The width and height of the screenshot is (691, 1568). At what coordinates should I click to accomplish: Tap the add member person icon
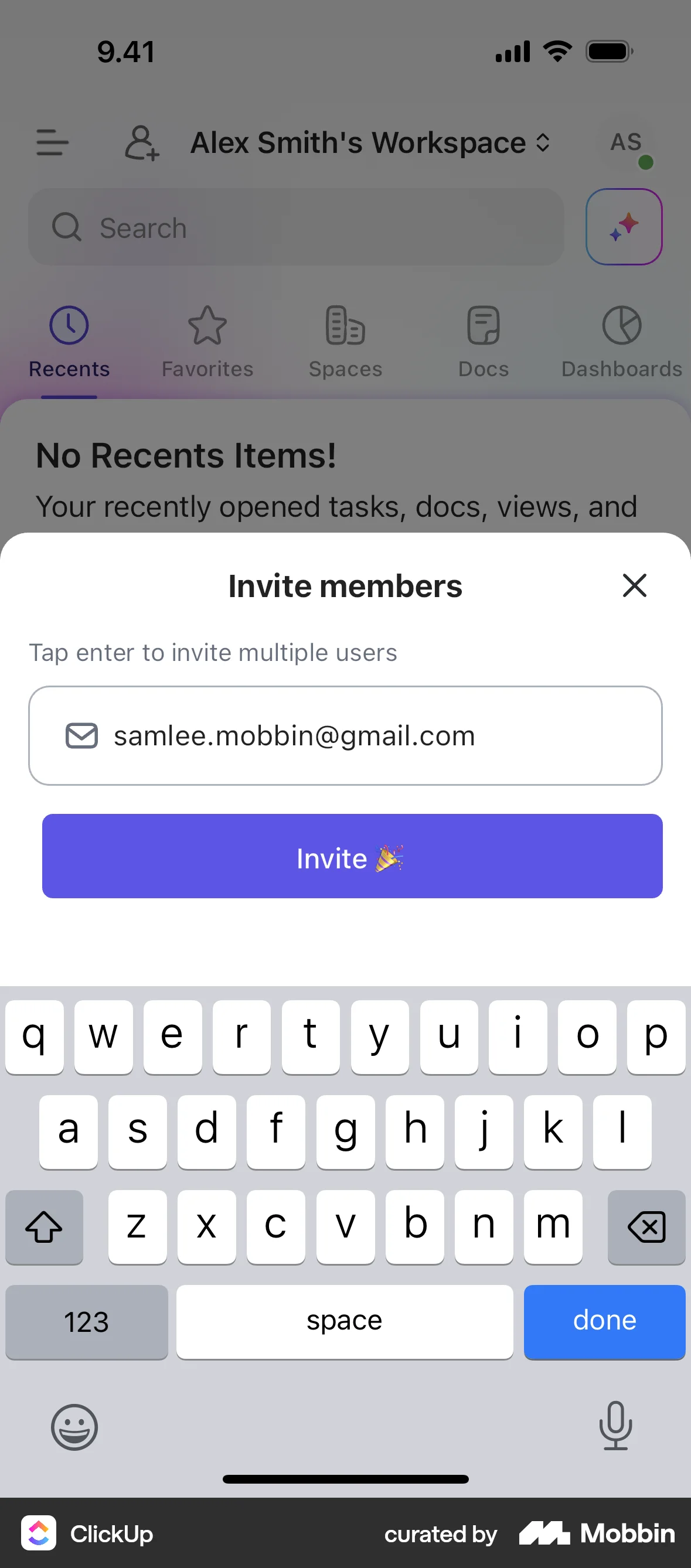141,144
